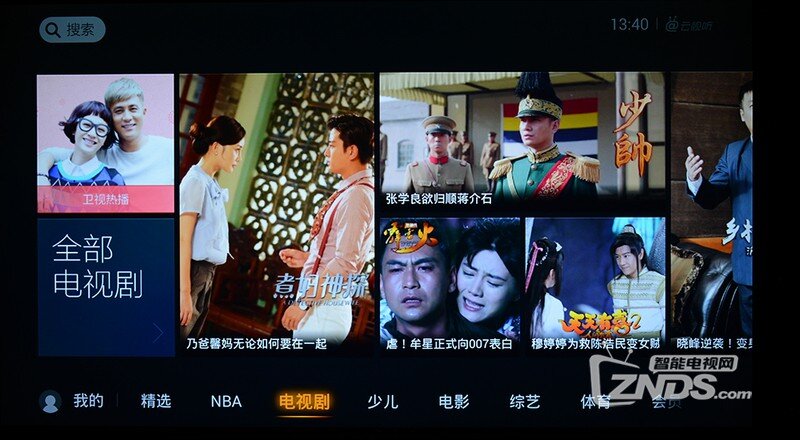
Task: Open the 煮妇神探 drama poster
Action: coord(277,214)
